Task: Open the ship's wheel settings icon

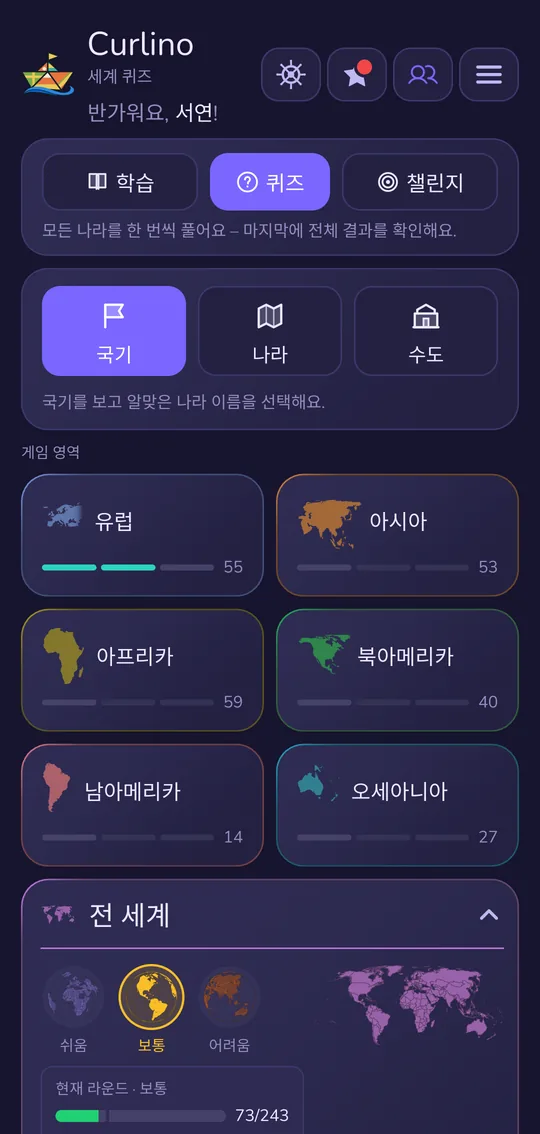Action: 291,74
